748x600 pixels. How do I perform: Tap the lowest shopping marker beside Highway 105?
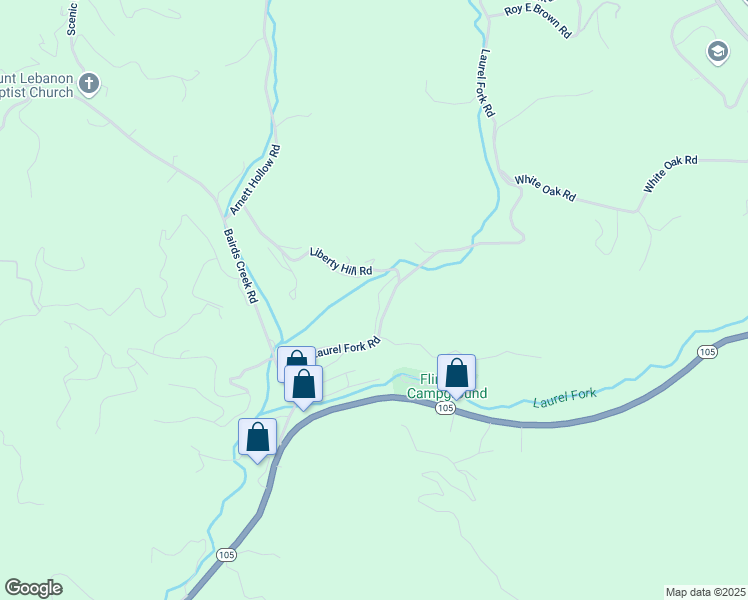(x=257, y=437)
